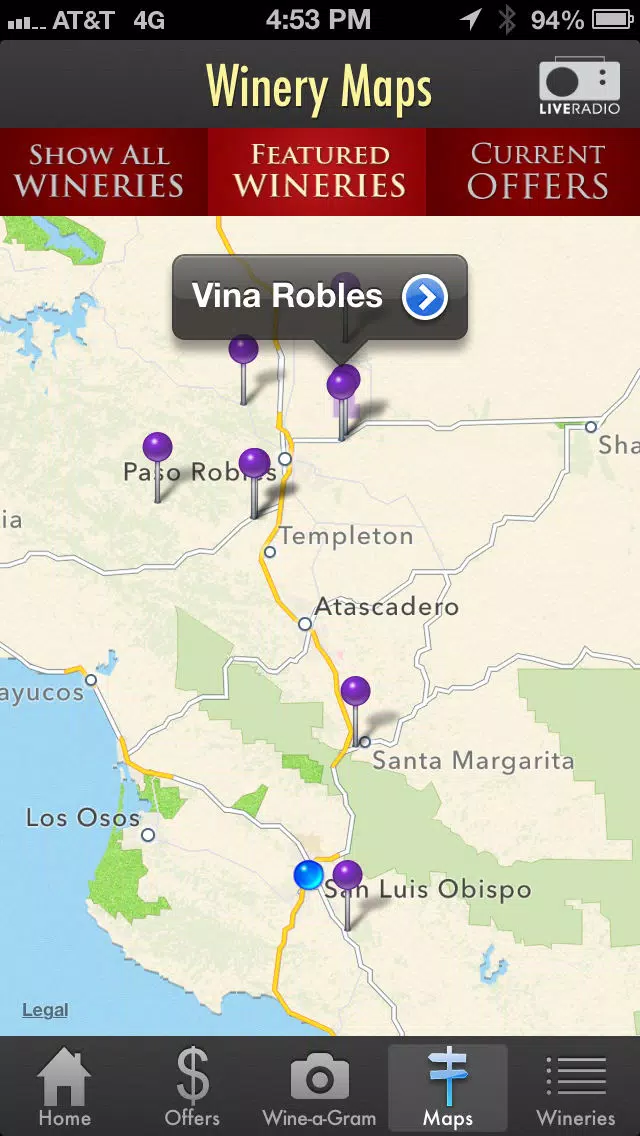Open the Live Radio icon
Viewport: 640px width, 1136px height.
tap(579, 86)
